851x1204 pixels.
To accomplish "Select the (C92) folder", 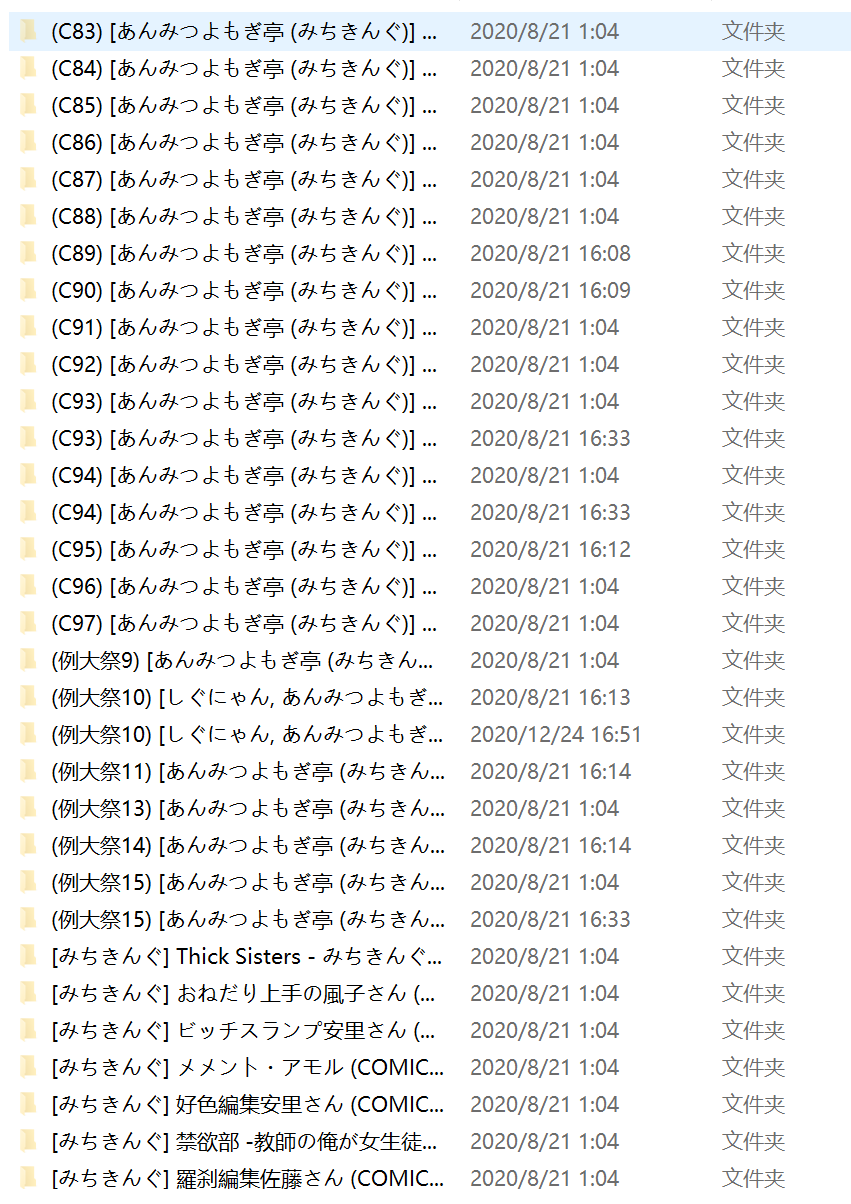I will tap(243, 365).
